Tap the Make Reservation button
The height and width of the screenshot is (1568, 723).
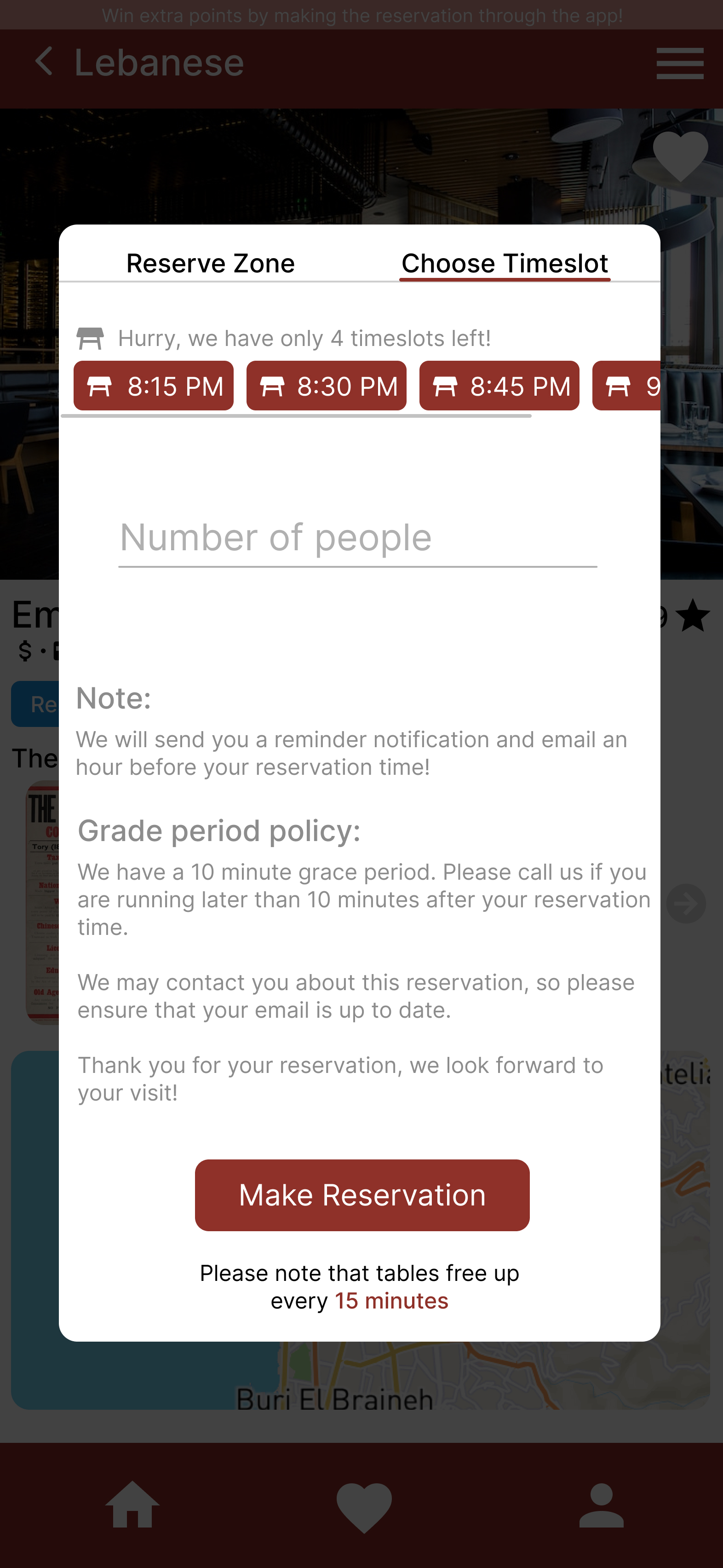[362, 1195]
